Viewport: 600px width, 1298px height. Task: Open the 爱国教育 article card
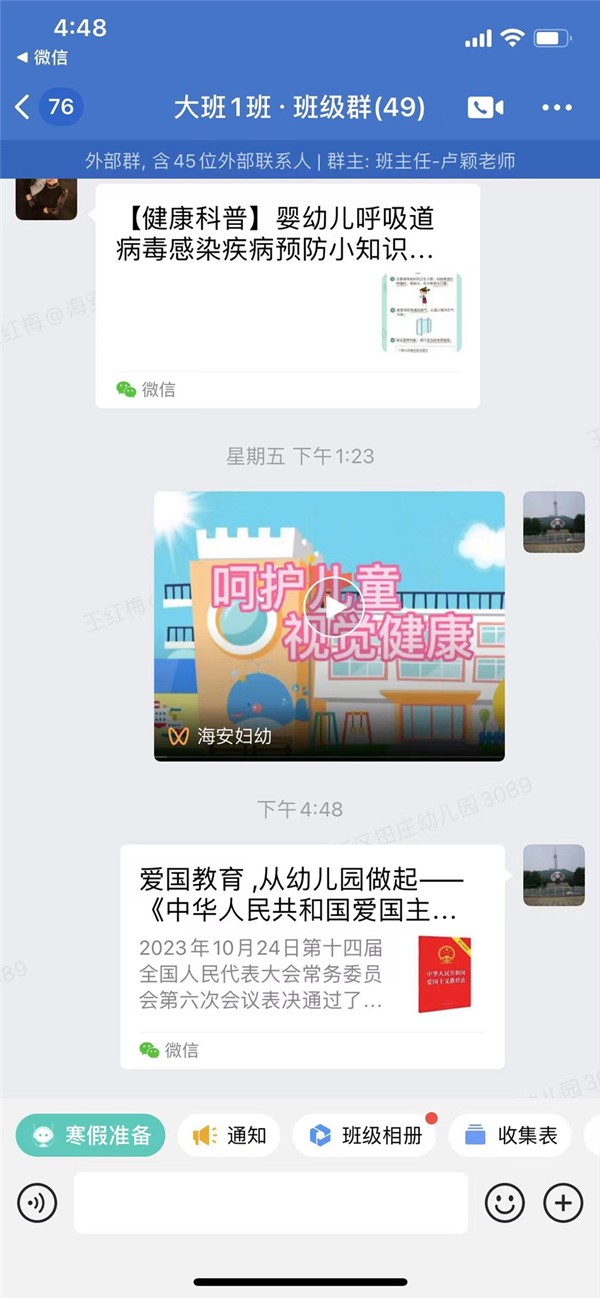312,955
